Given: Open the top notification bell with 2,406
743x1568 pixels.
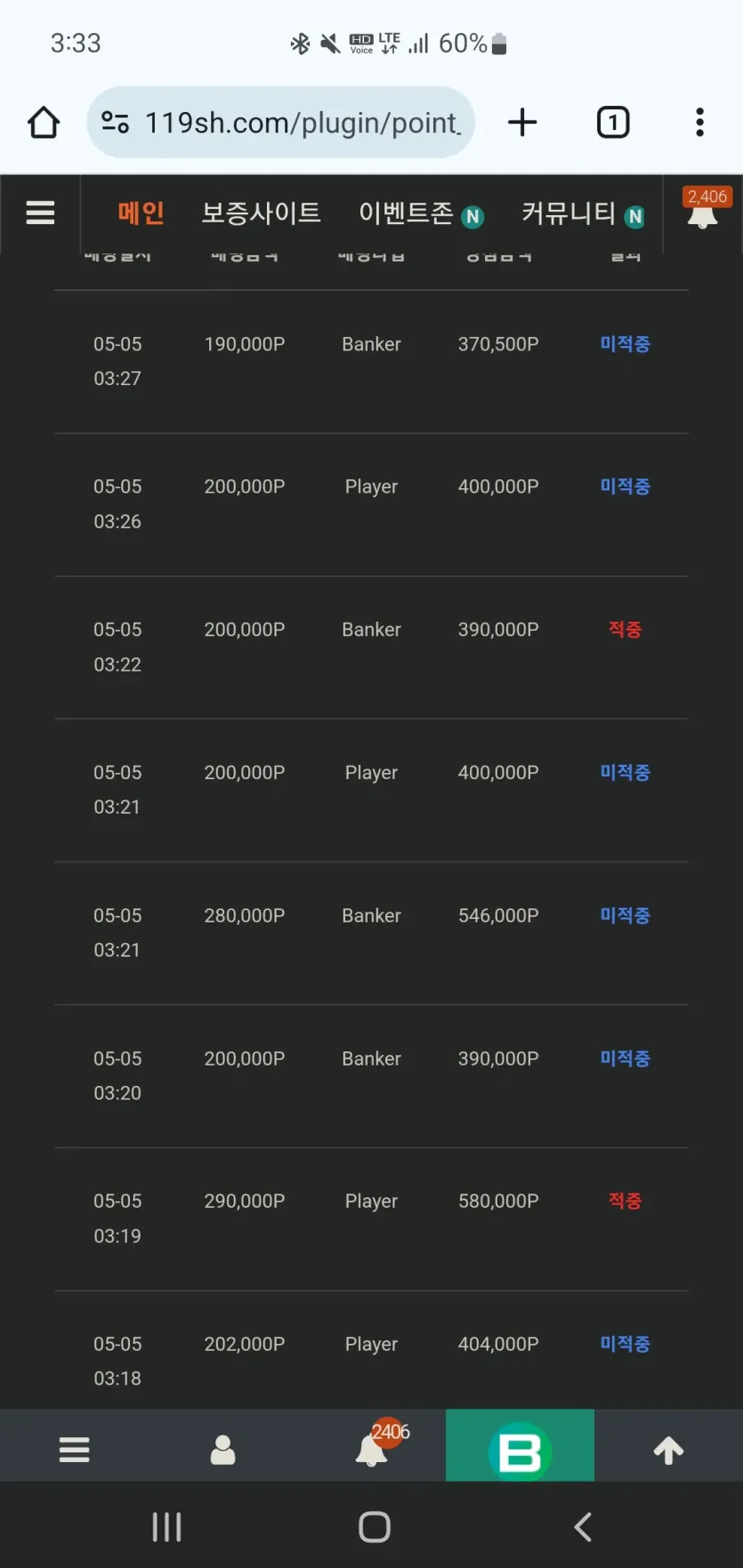Looking at the screenshot, I should [704, 210].
